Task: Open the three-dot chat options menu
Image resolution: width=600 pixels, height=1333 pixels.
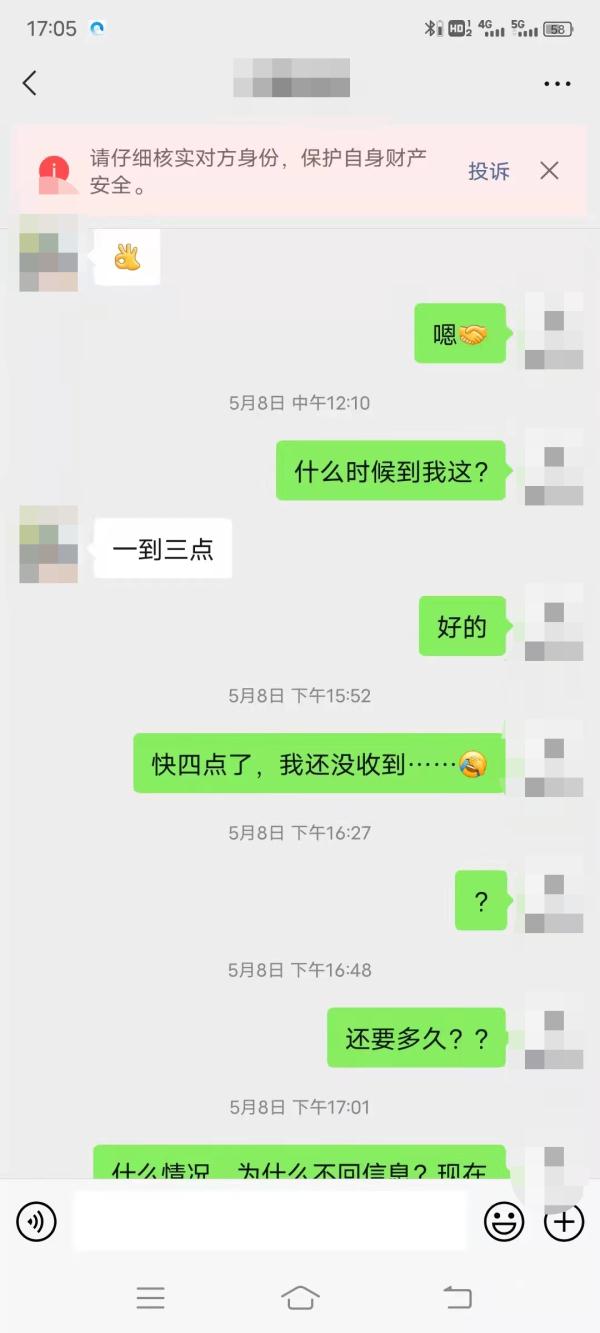Action: coord(557,83)
